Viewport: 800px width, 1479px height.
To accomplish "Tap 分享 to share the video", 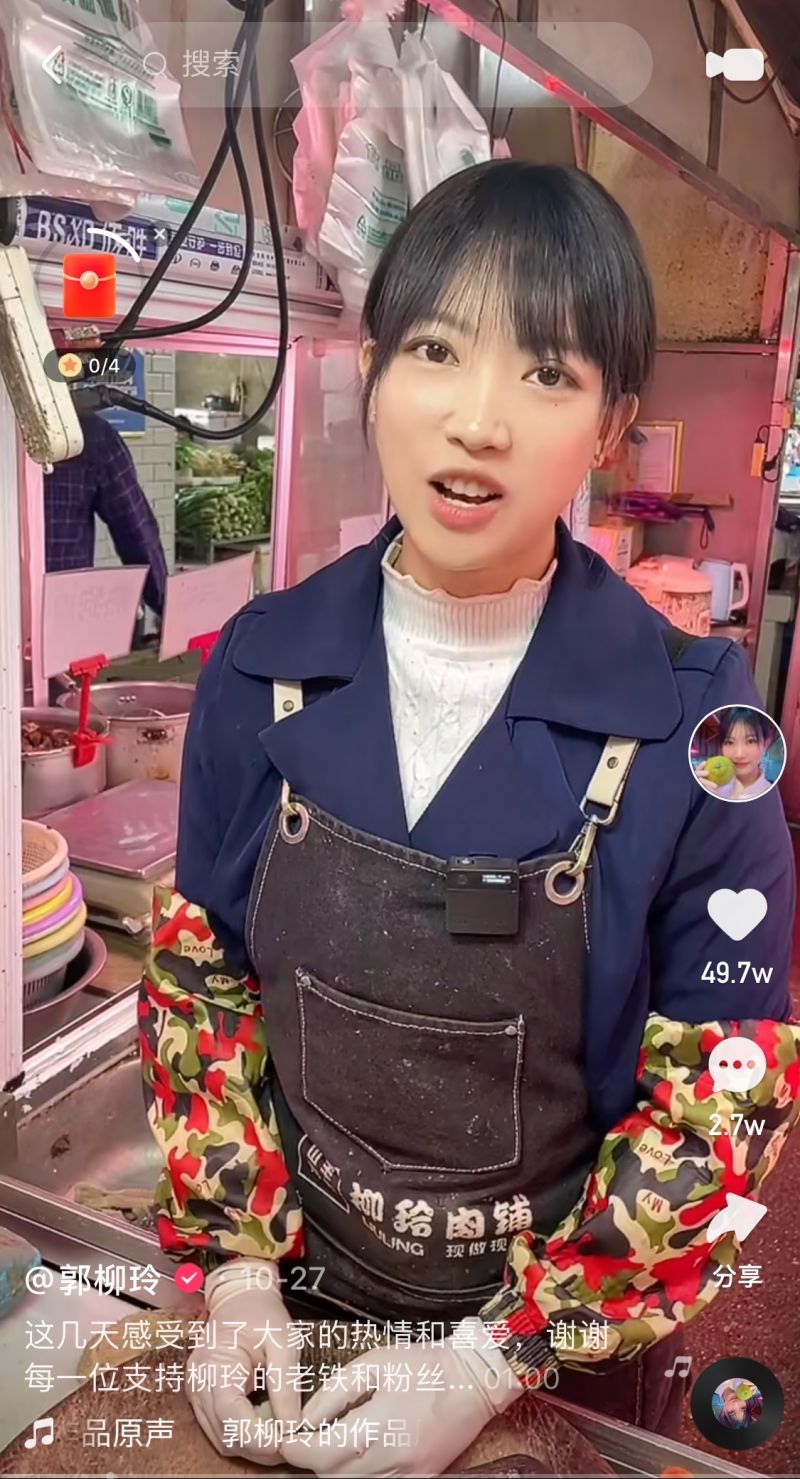I will point(737,1274).
